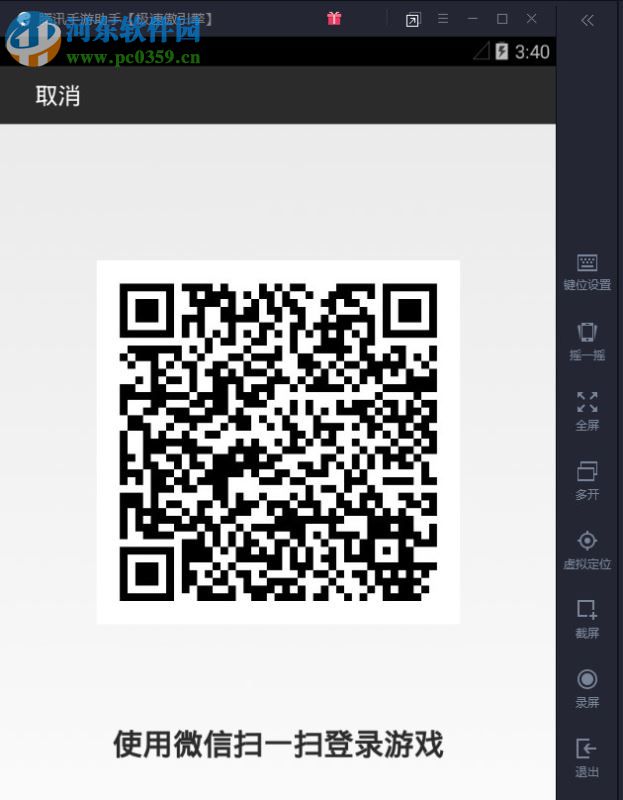
Task: Trigger the 摇一摇 shake function
Action: click(587, 341)
